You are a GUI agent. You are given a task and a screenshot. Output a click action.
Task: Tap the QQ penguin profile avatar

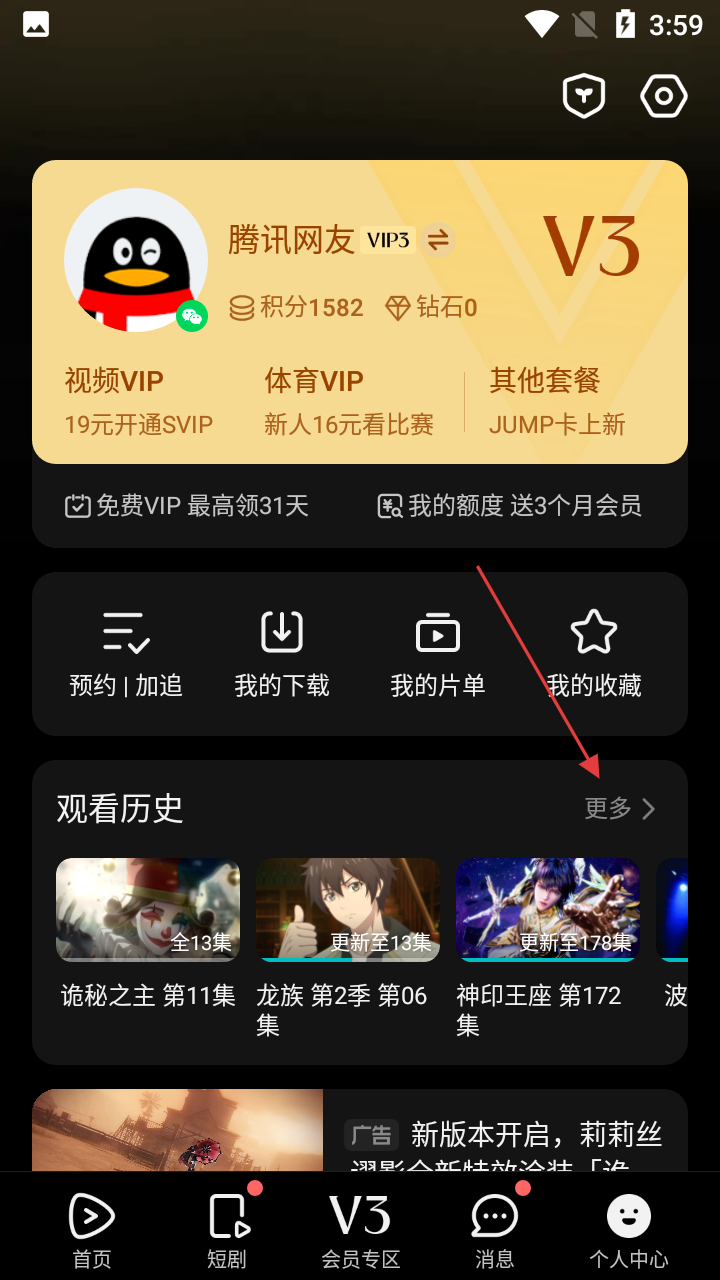coord(136,260)
